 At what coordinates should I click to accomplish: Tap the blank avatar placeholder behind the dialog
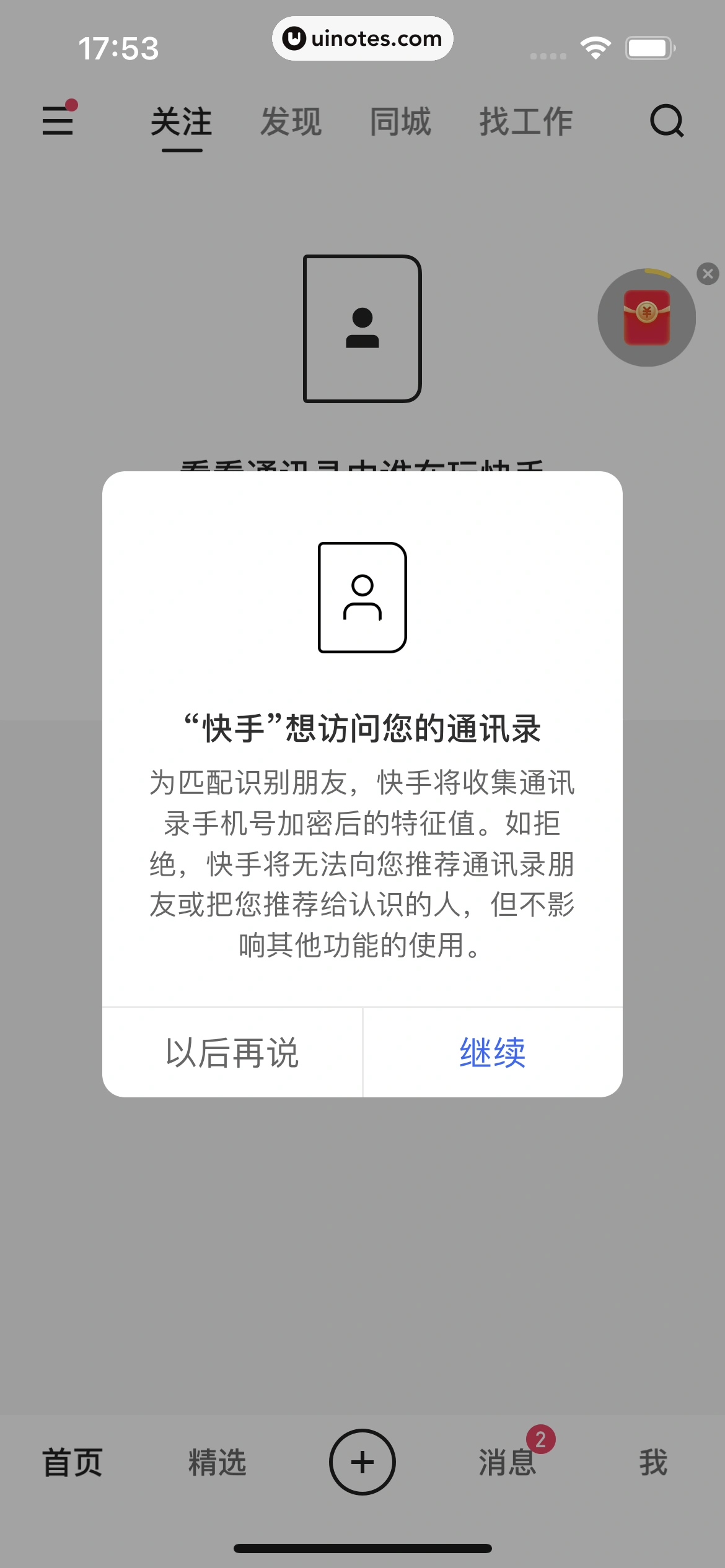[x=362, y=328]
